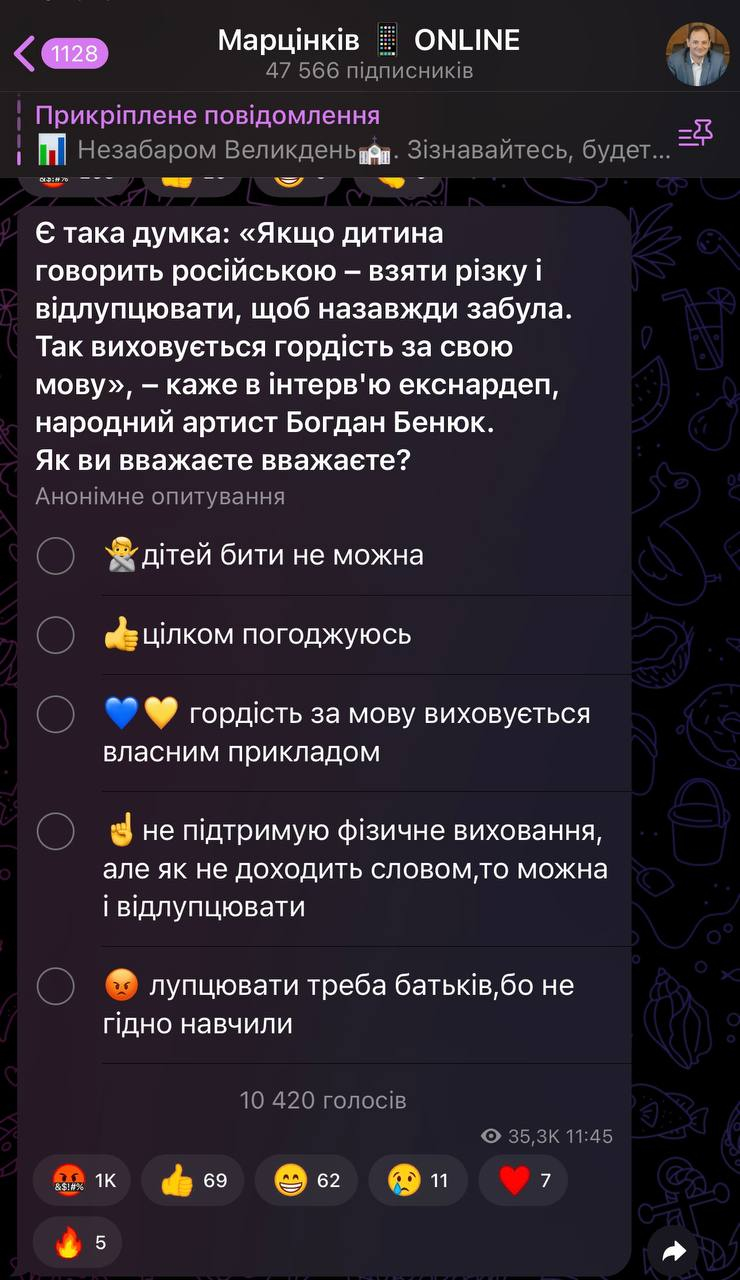740x1280 pixels.
Task: Choose "гордість за мову виховується власним прикладом"
Action: coord(56,714)
